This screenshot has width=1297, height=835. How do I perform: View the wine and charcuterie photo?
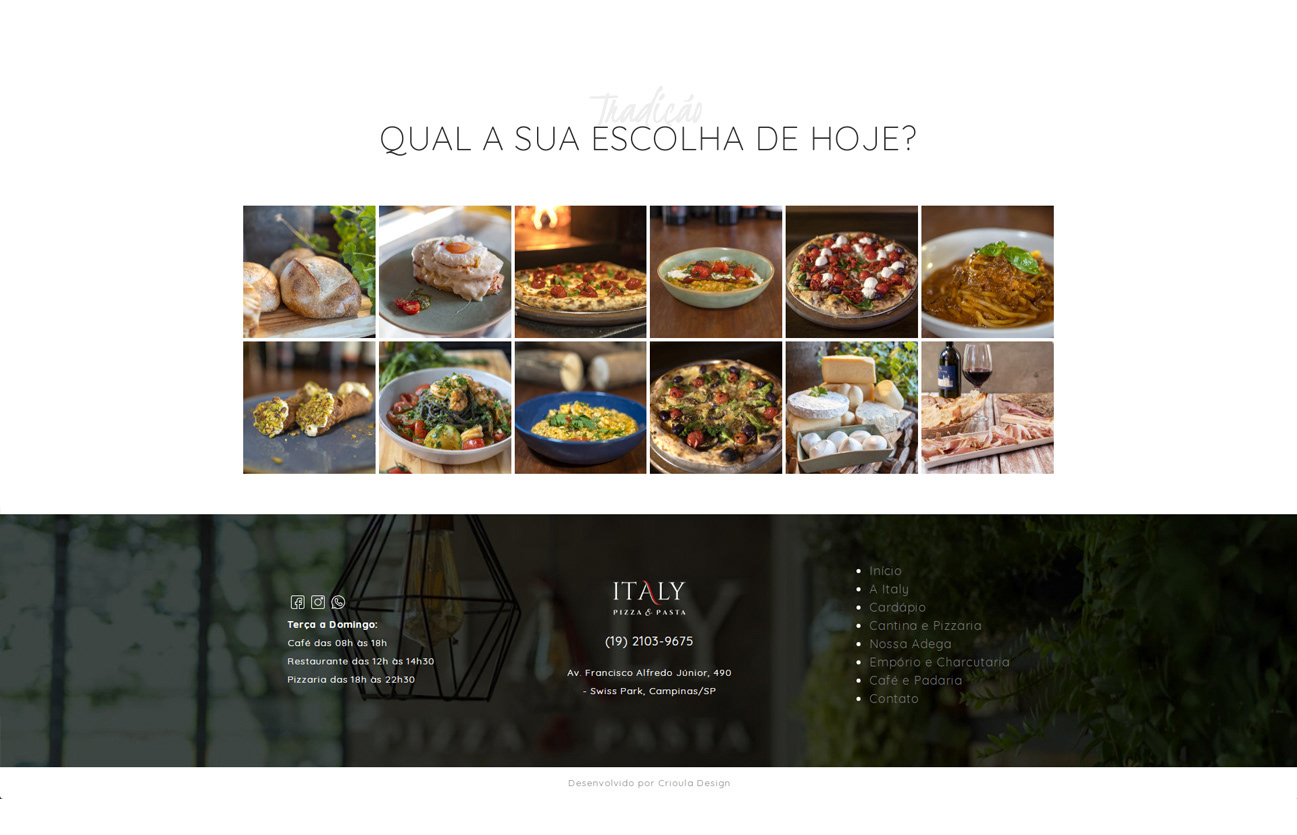click(x=987, y=408)
